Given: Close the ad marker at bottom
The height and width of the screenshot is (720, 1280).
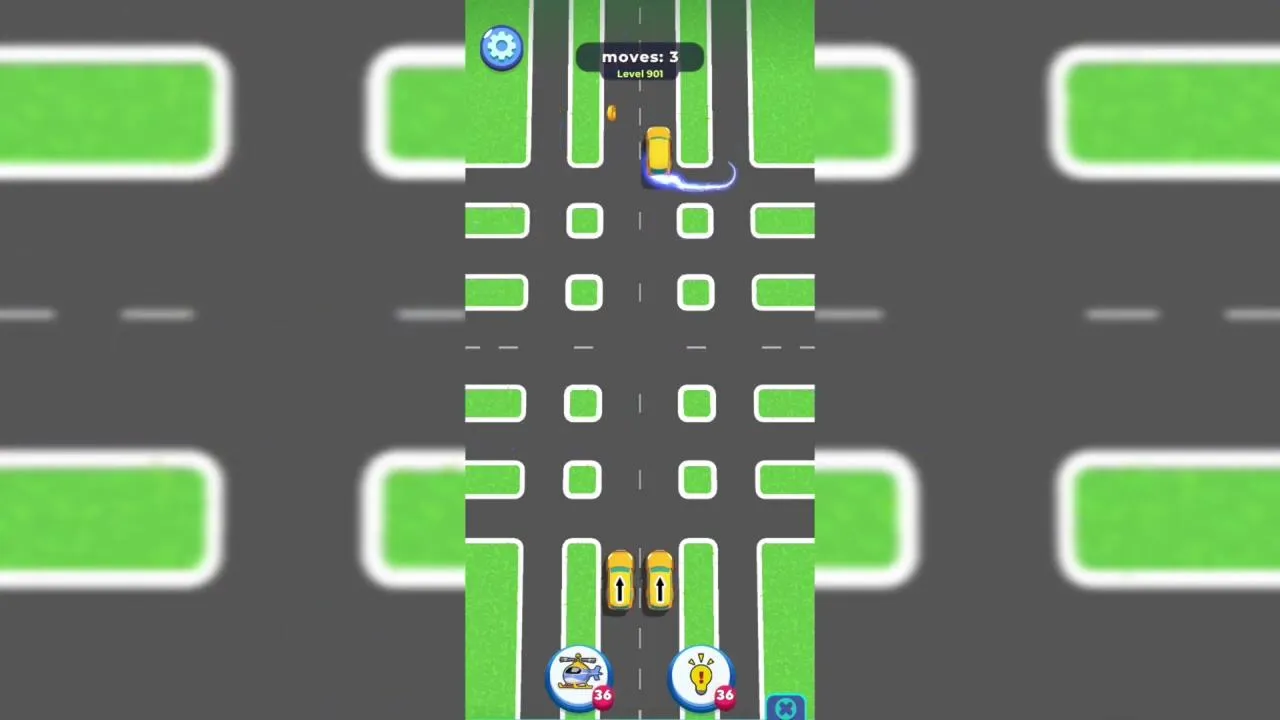Looking at the screenshot, I should tap(786, 709).
